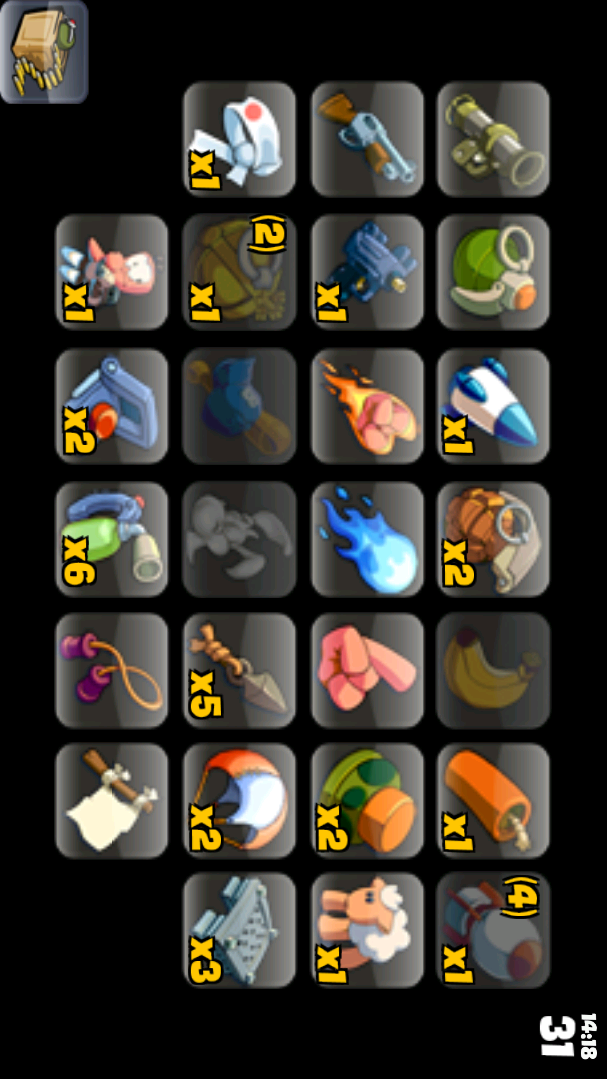Pick the steel girder x3
Image resolution: width=607 pixels, height=1079 pixels.
point(239,930)
